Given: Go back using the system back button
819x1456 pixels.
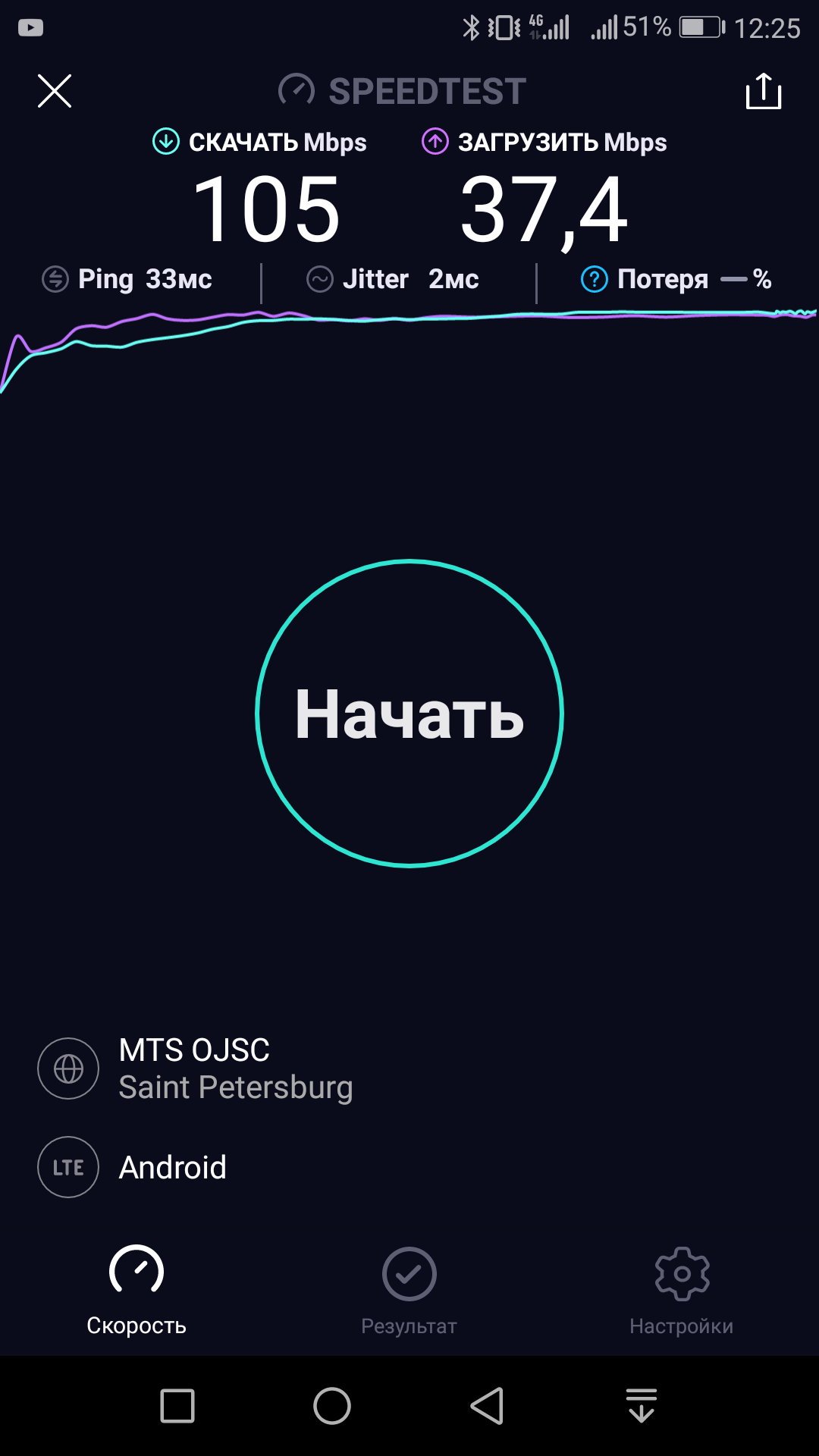Looking at the screenshot, I should 487,1406.
